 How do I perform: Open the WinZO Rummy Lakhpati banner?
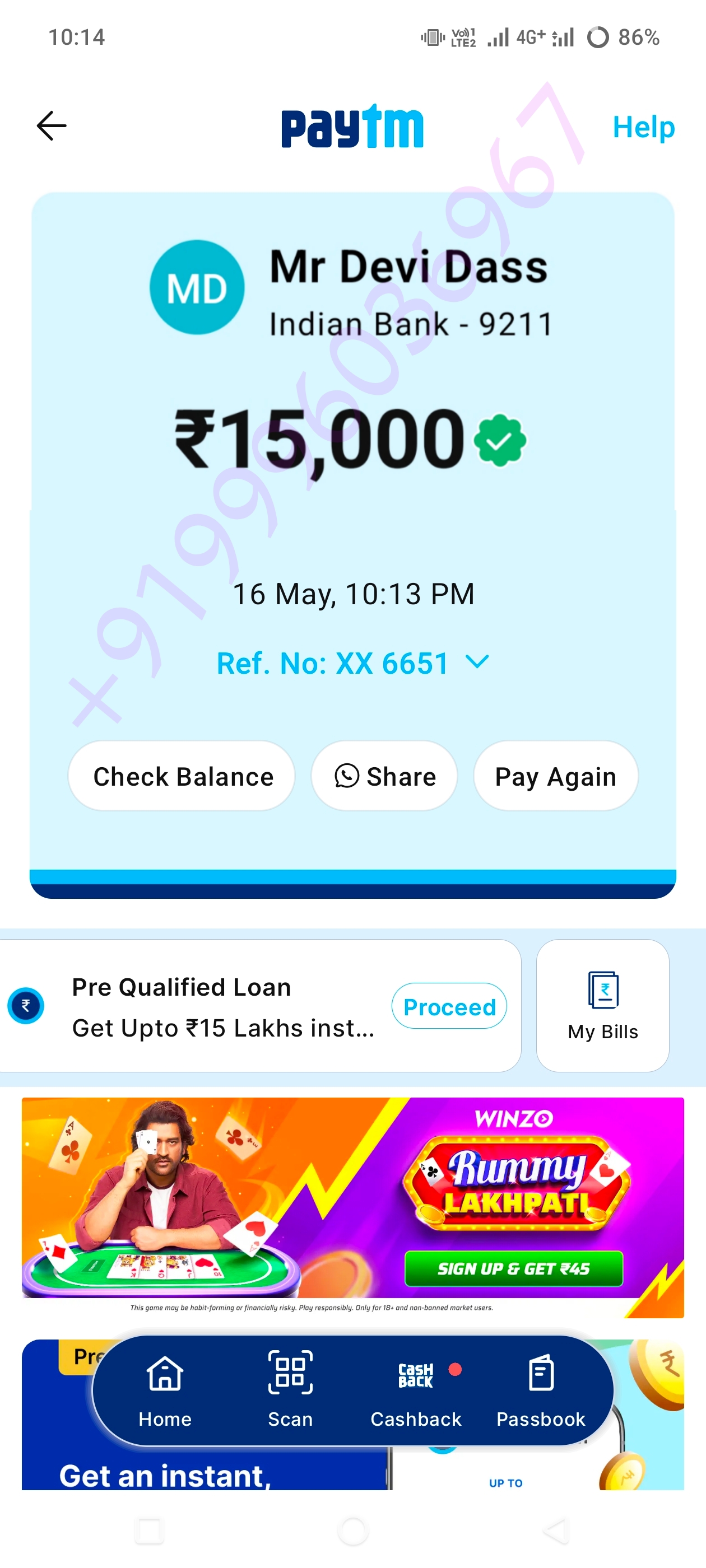(x=352, y=1206)
